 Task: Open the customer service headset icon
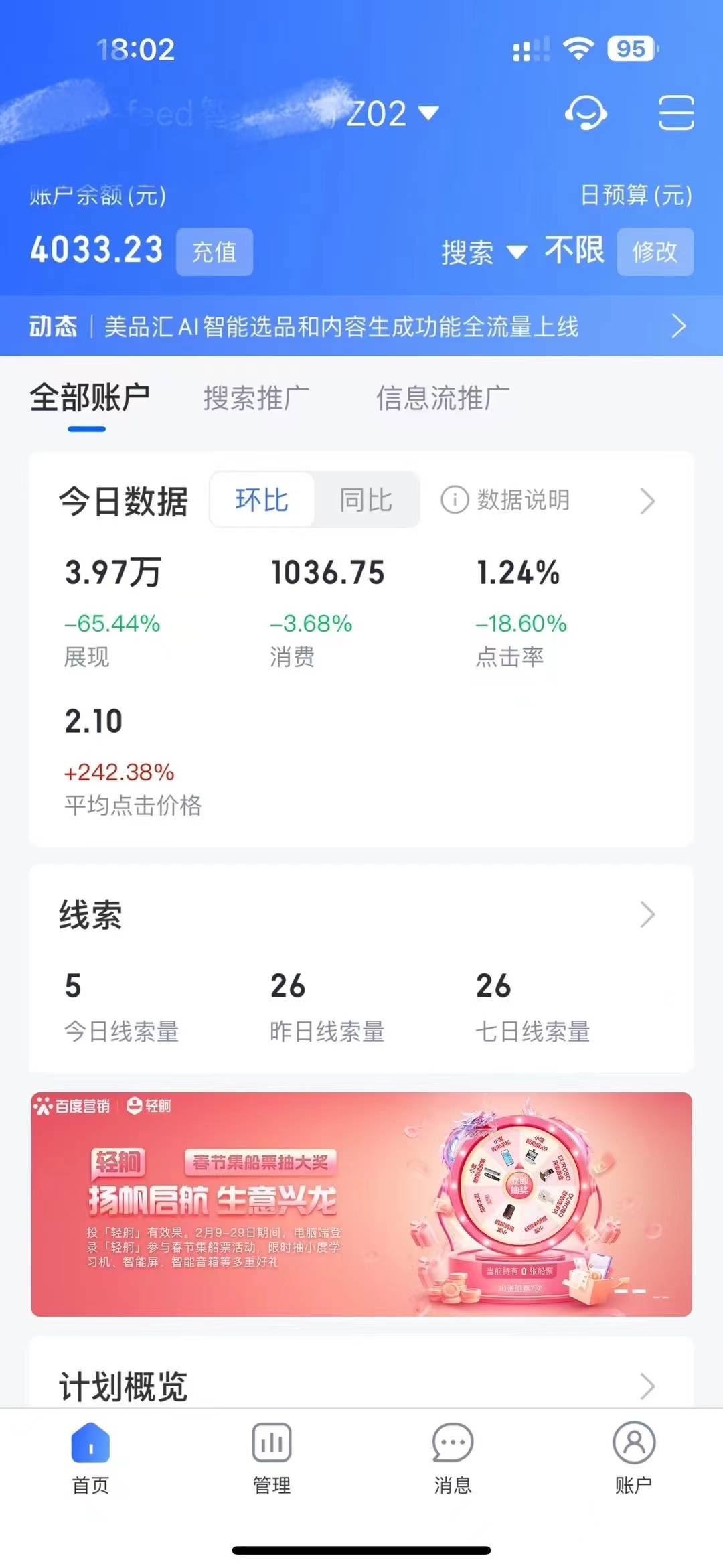click(586, 114)
